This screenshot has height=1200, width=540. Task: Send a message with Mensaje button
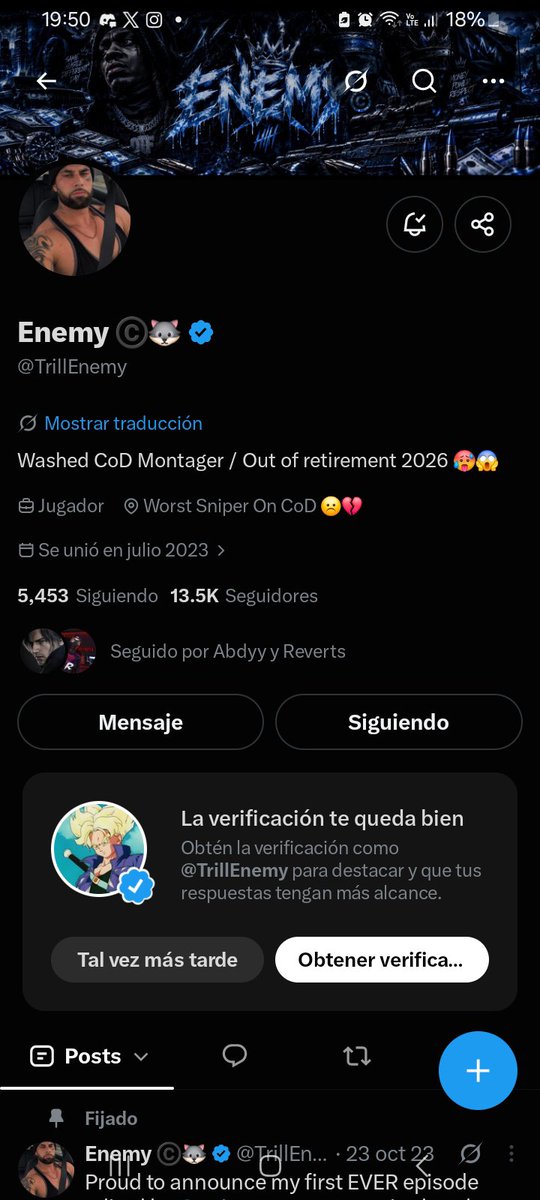point(140,722)
